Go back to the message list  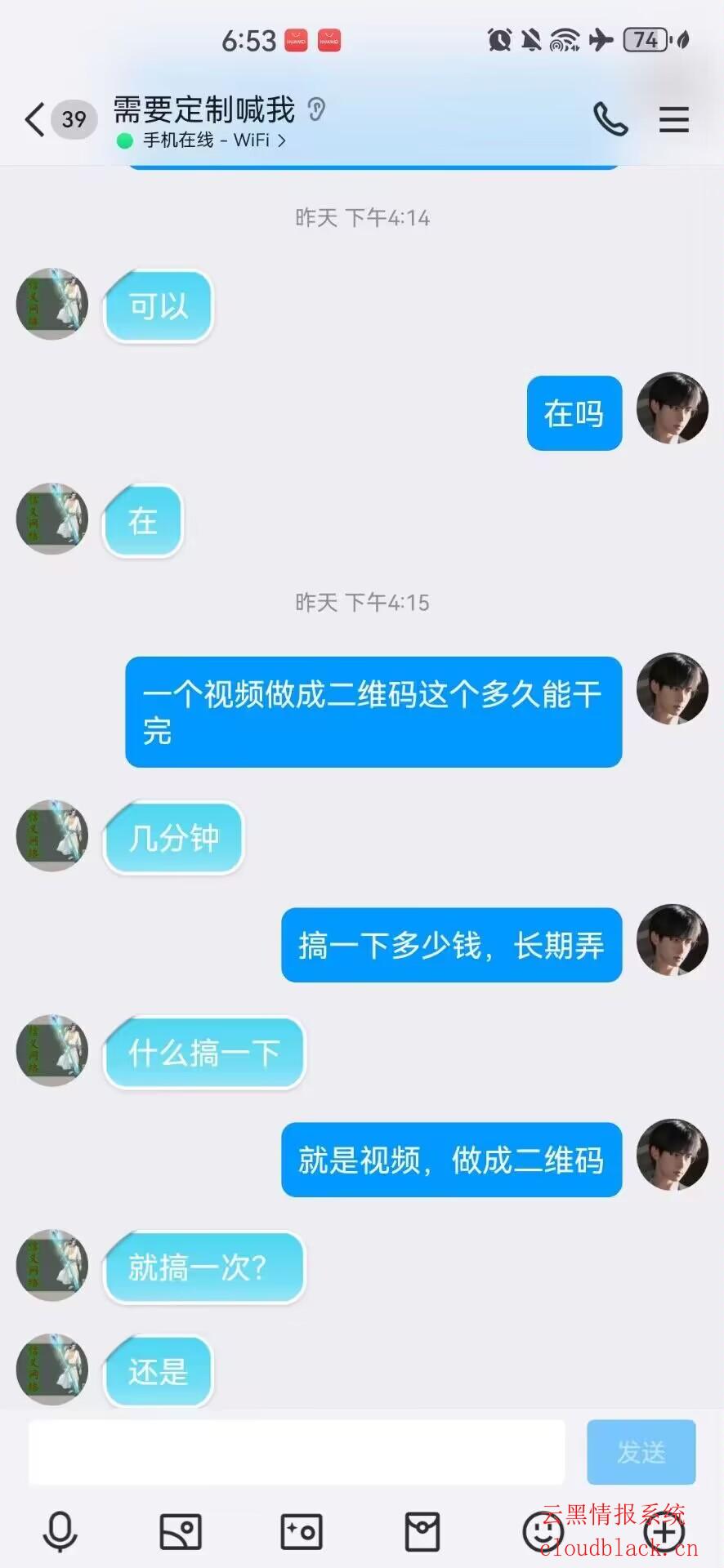35,120
